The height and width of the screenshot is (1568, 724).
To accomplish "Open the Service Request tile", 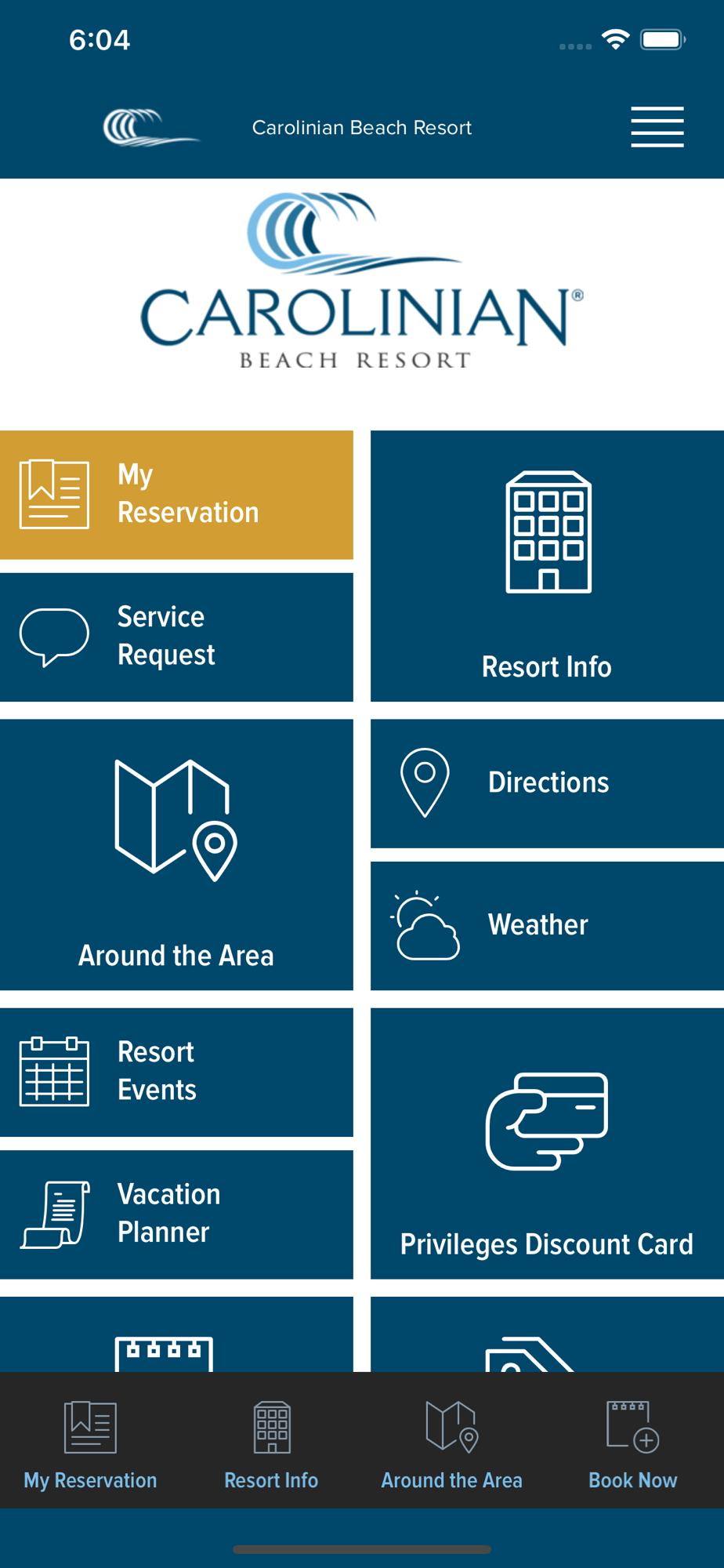I will [176, 637].
